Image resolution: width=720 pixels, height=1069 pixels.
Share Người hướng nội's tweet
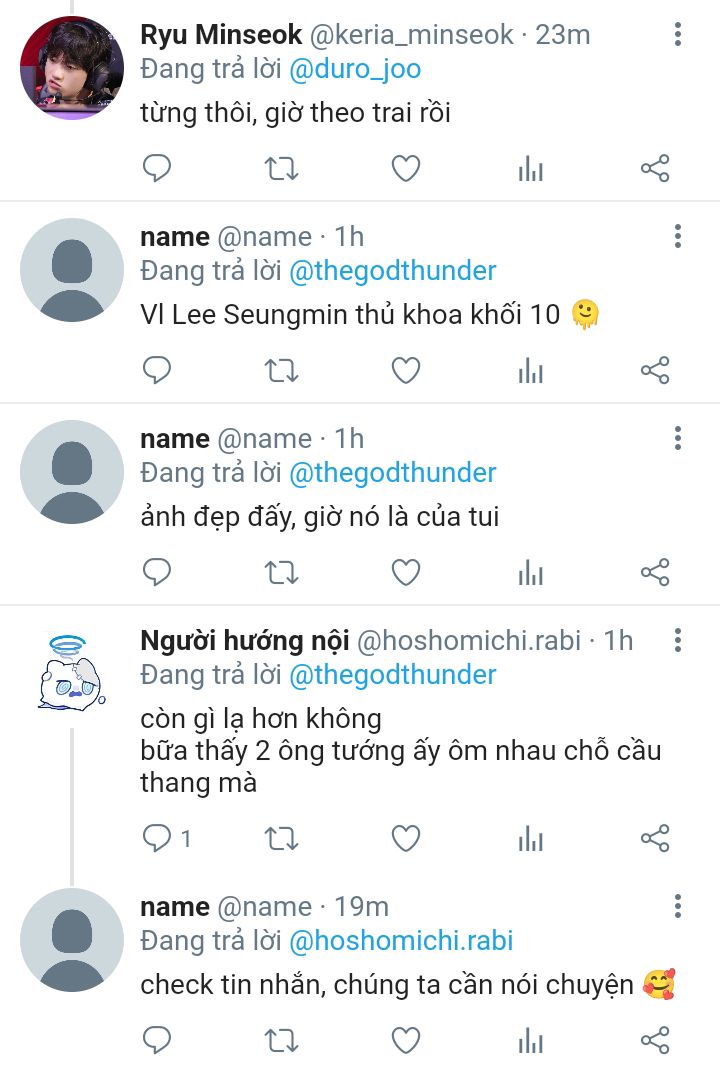pos(654,838)
